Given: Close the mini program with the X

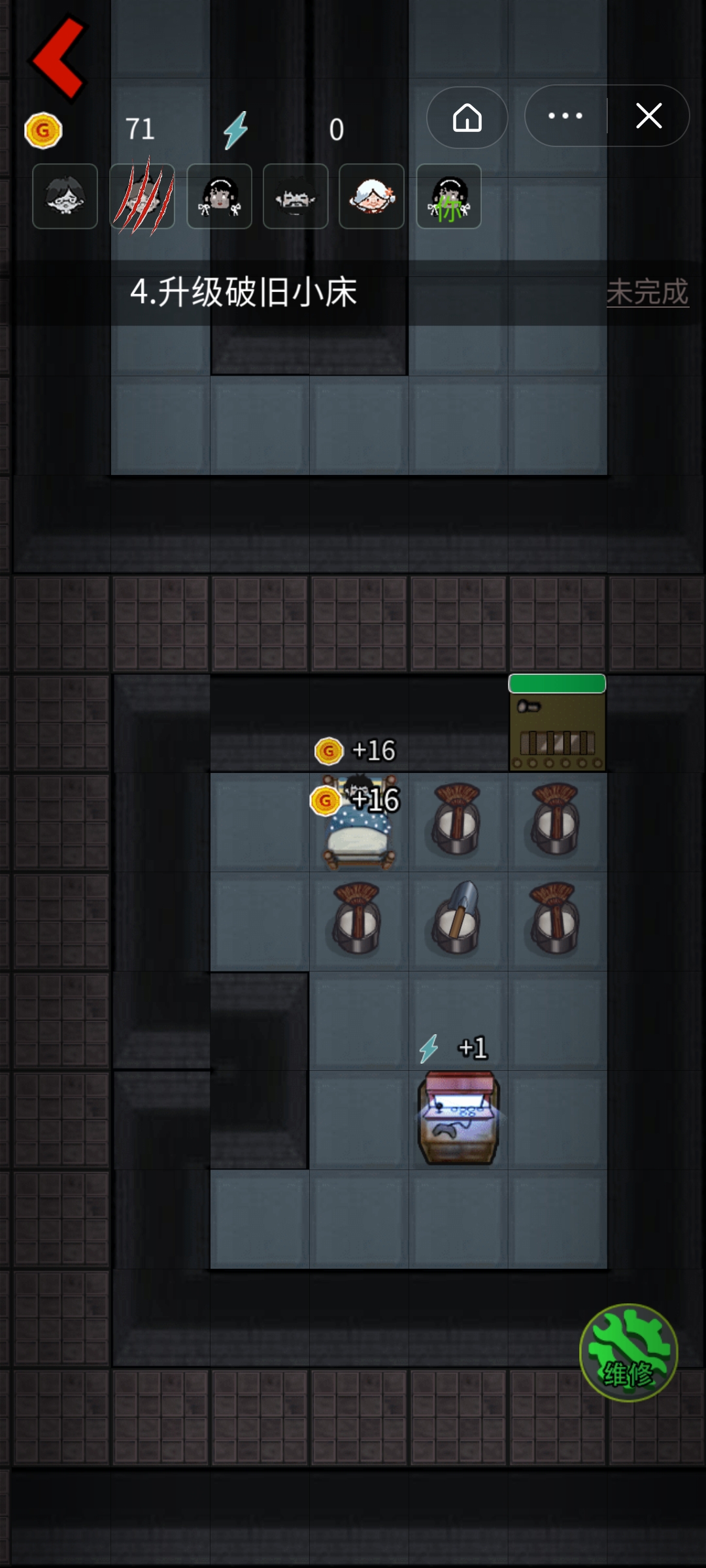Looking at the screenshot, I should point(648,116).
